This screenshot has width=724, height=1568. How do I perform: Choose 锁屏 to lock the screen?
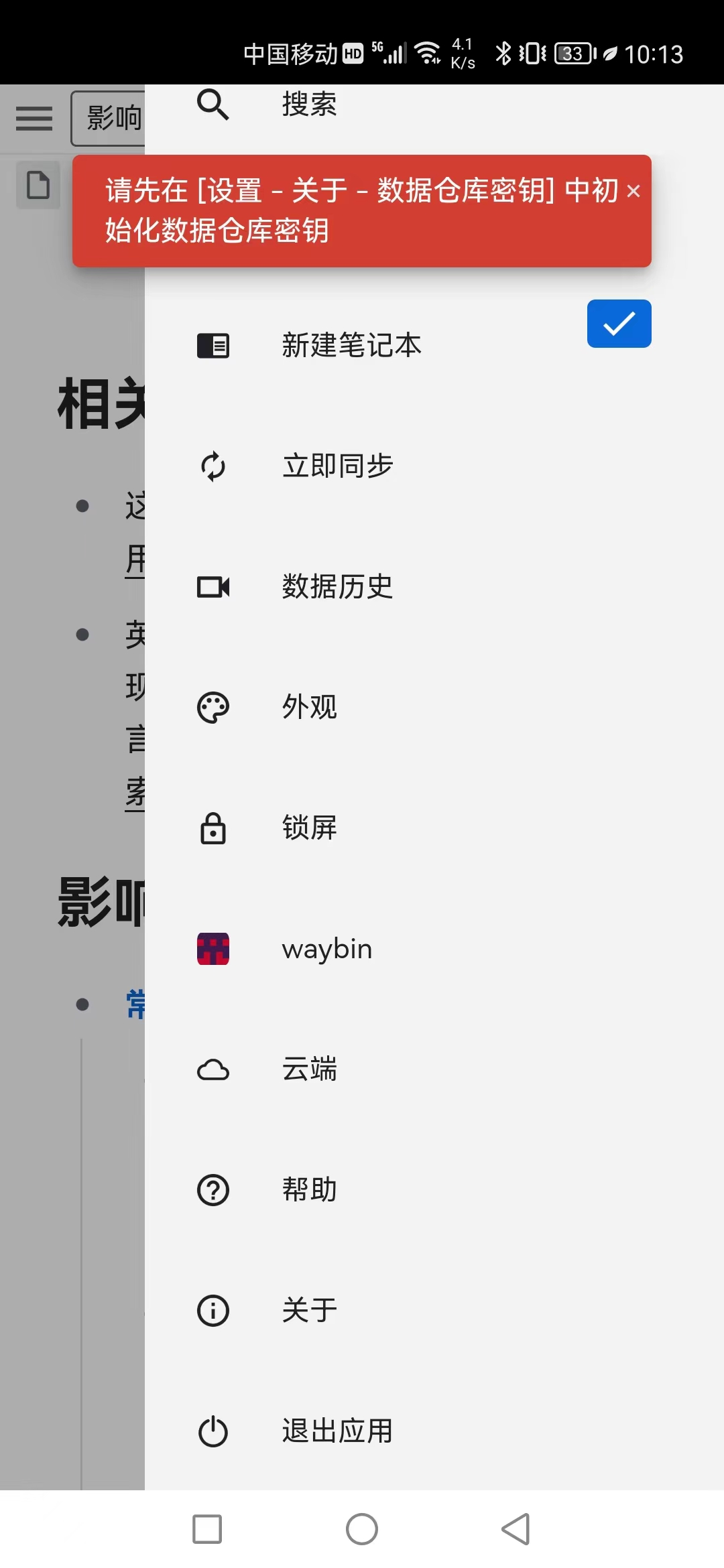click(x=309, y=828)
